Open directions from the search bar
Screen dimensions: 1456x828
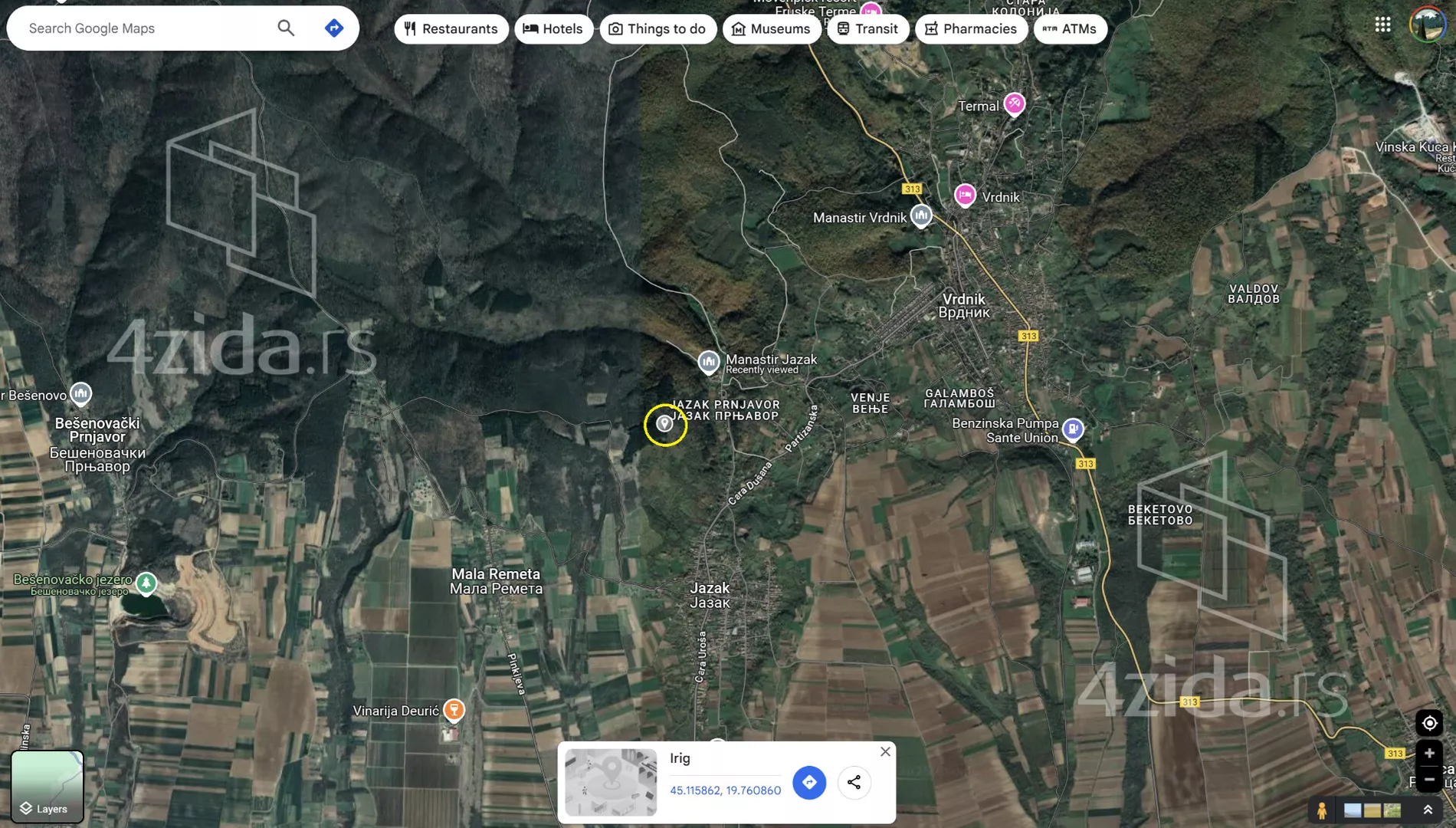point(333,28)
